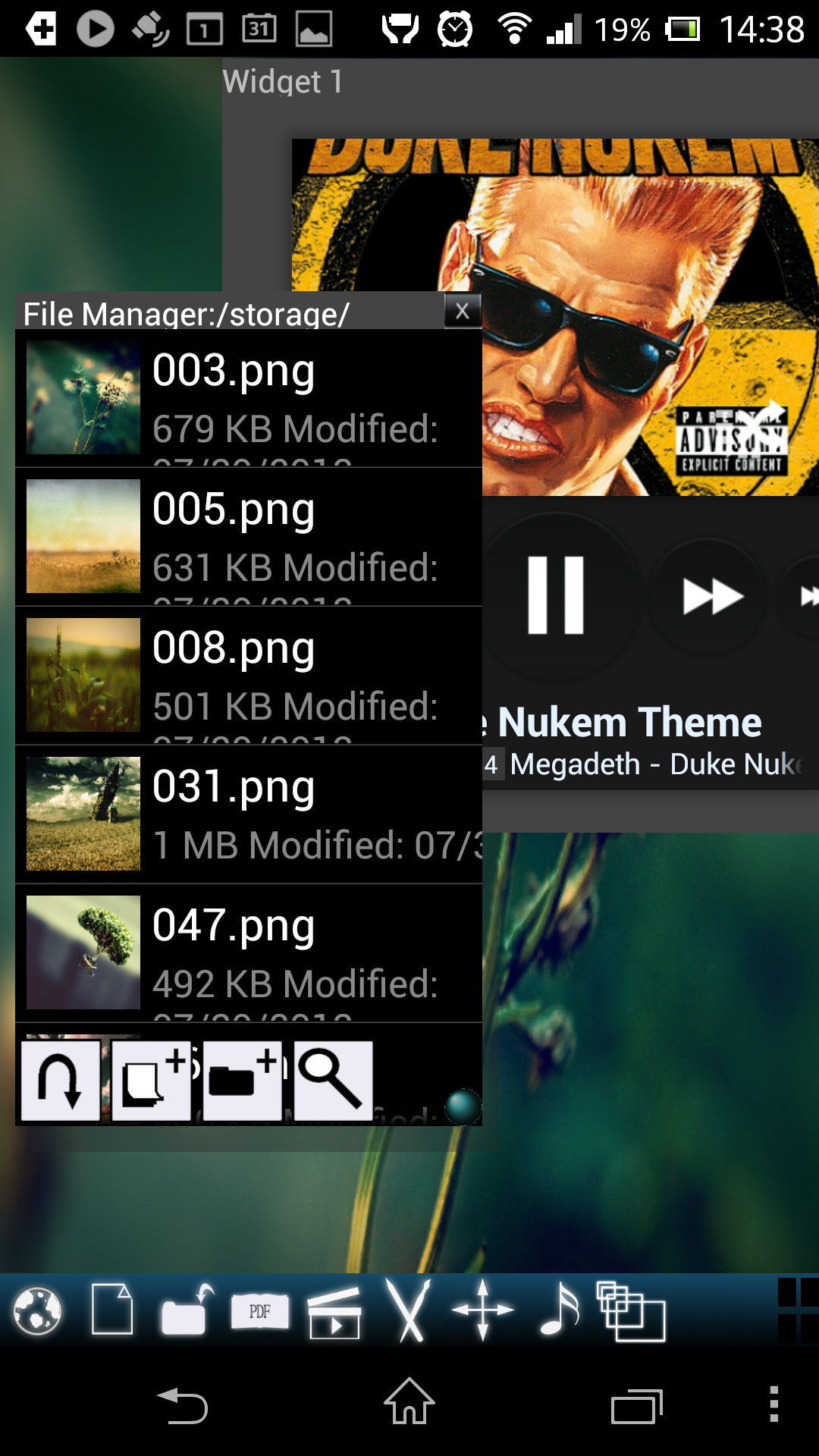The height and width of the screenshot is (1456, 819).
Task: Search files with the magnifier button
Action: coord(333,1081)
